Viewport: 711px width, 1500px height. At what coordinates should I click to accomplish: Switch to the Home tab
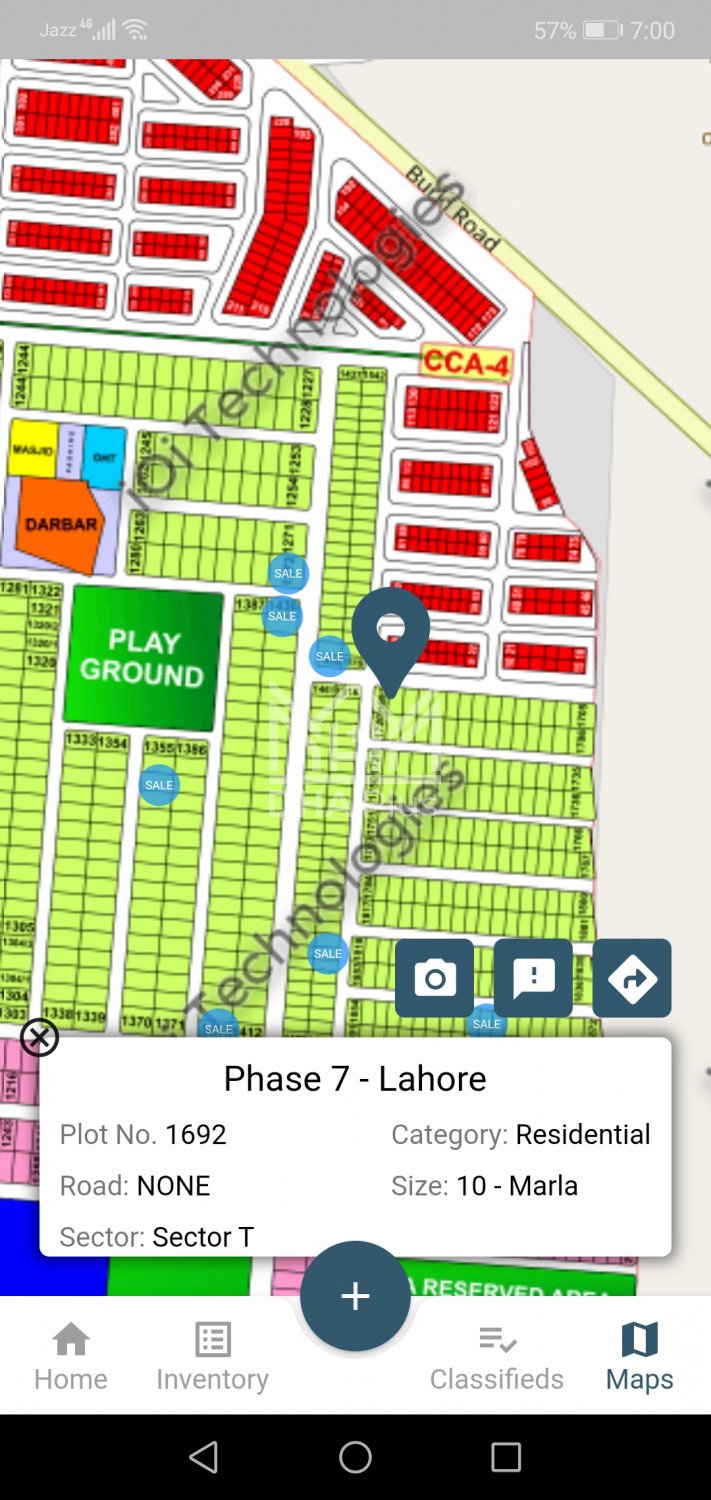(71, 1357)
